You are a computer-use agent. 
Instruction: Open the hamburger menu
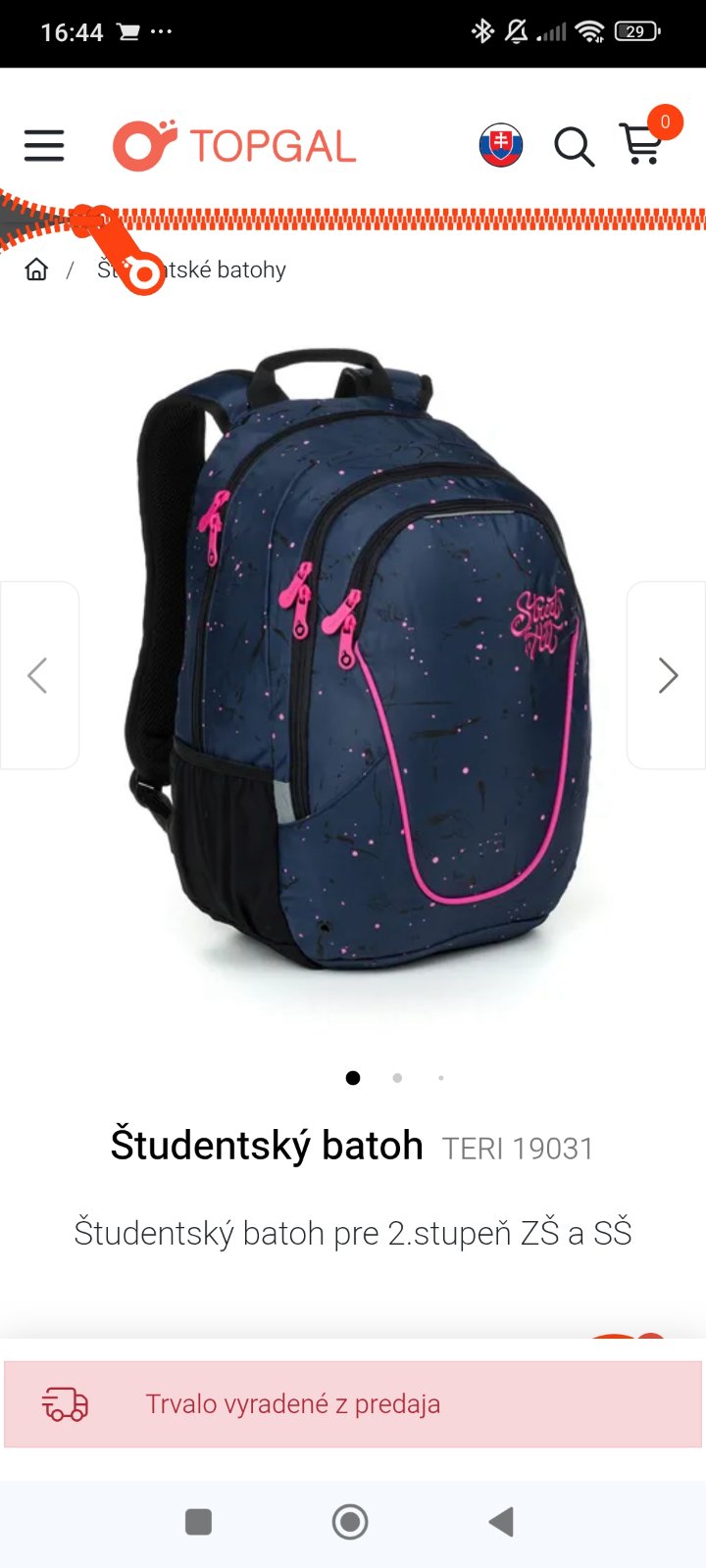click(x=44, y=146)
